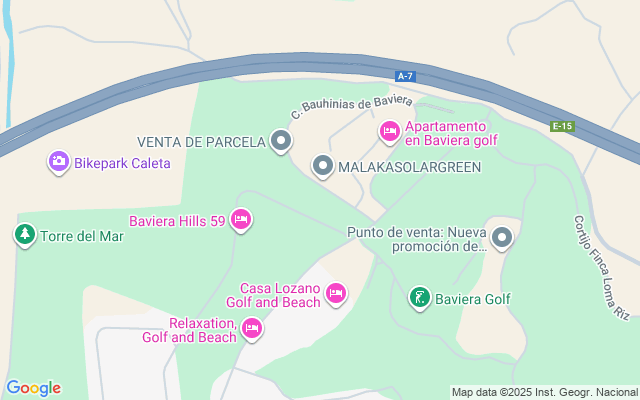Select the VENTA DE PARCELA marker

[x=282, y=142]
